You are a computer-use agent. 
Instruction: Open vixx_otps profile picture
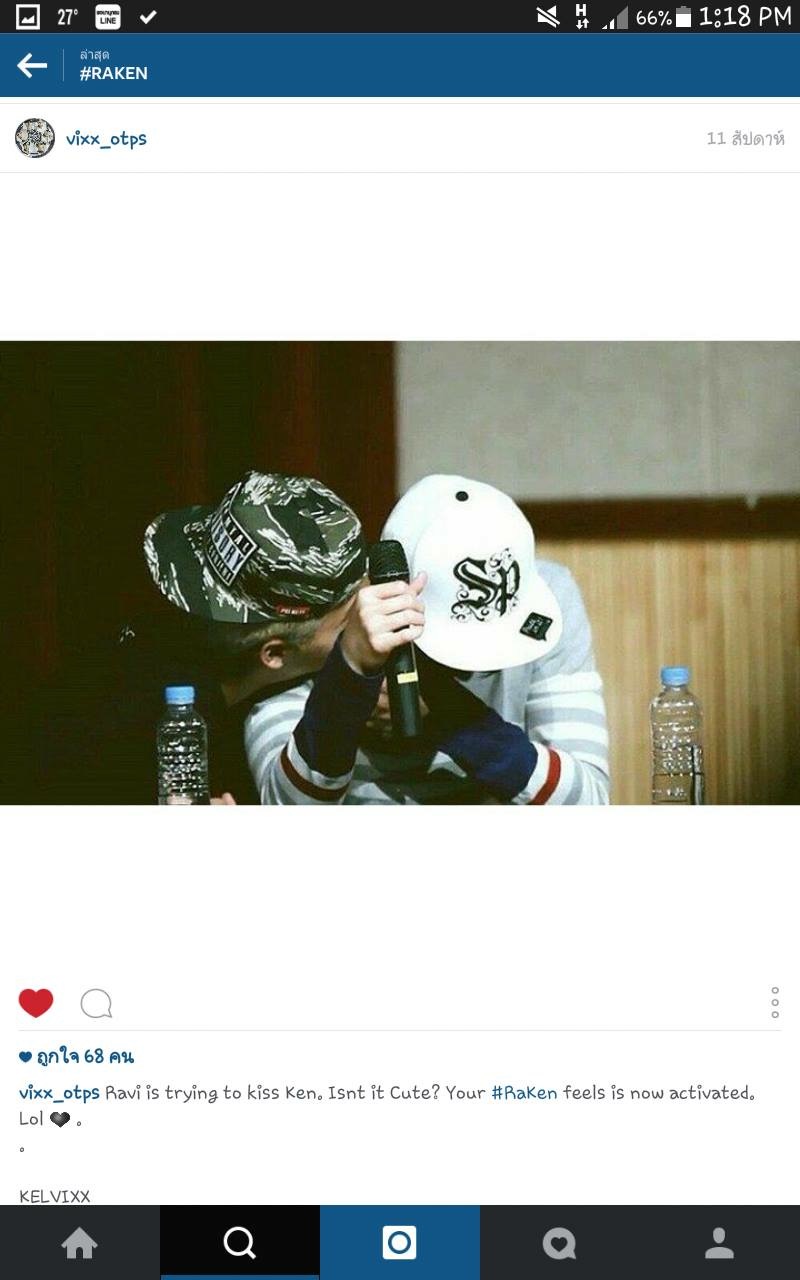[35, 138]
